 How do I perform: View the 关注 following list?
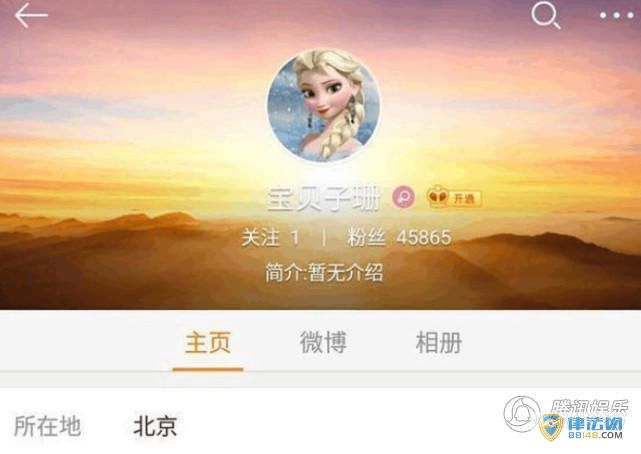click(271, 238)
